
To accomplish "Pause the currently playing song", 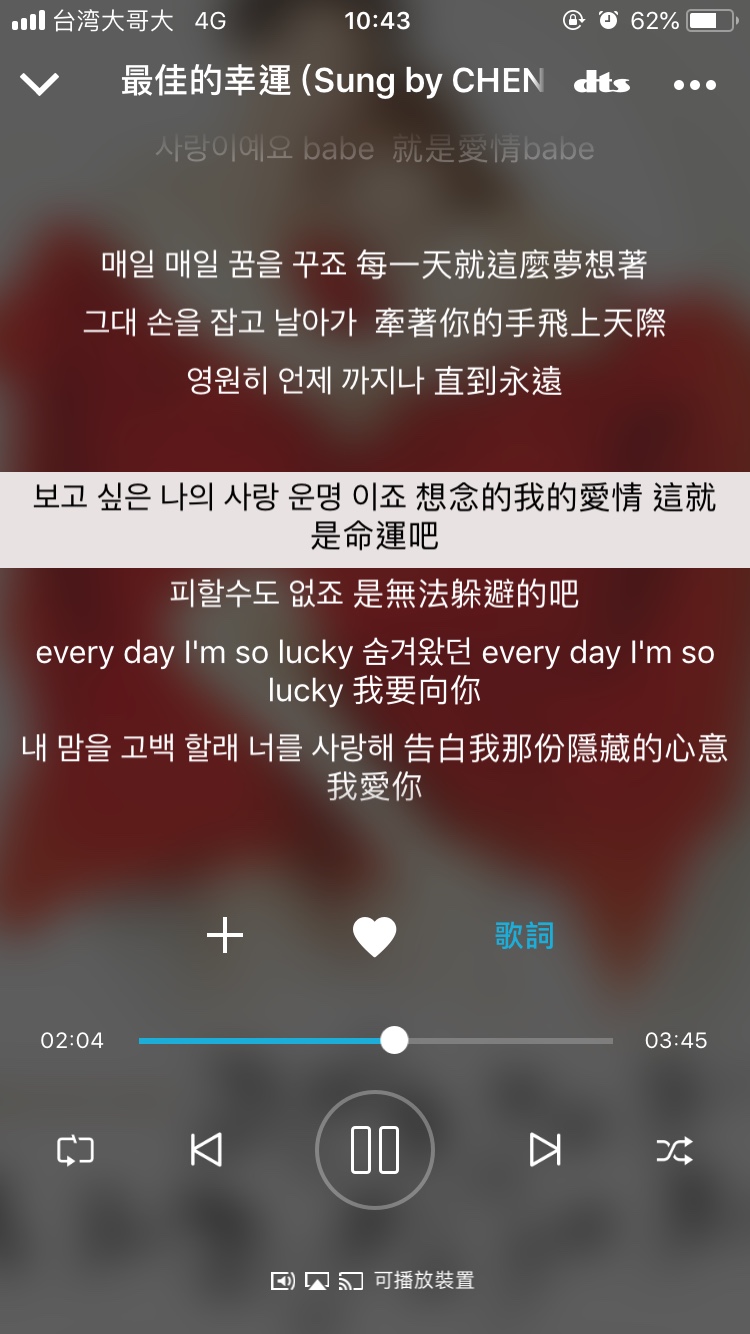I will 375,1150.
